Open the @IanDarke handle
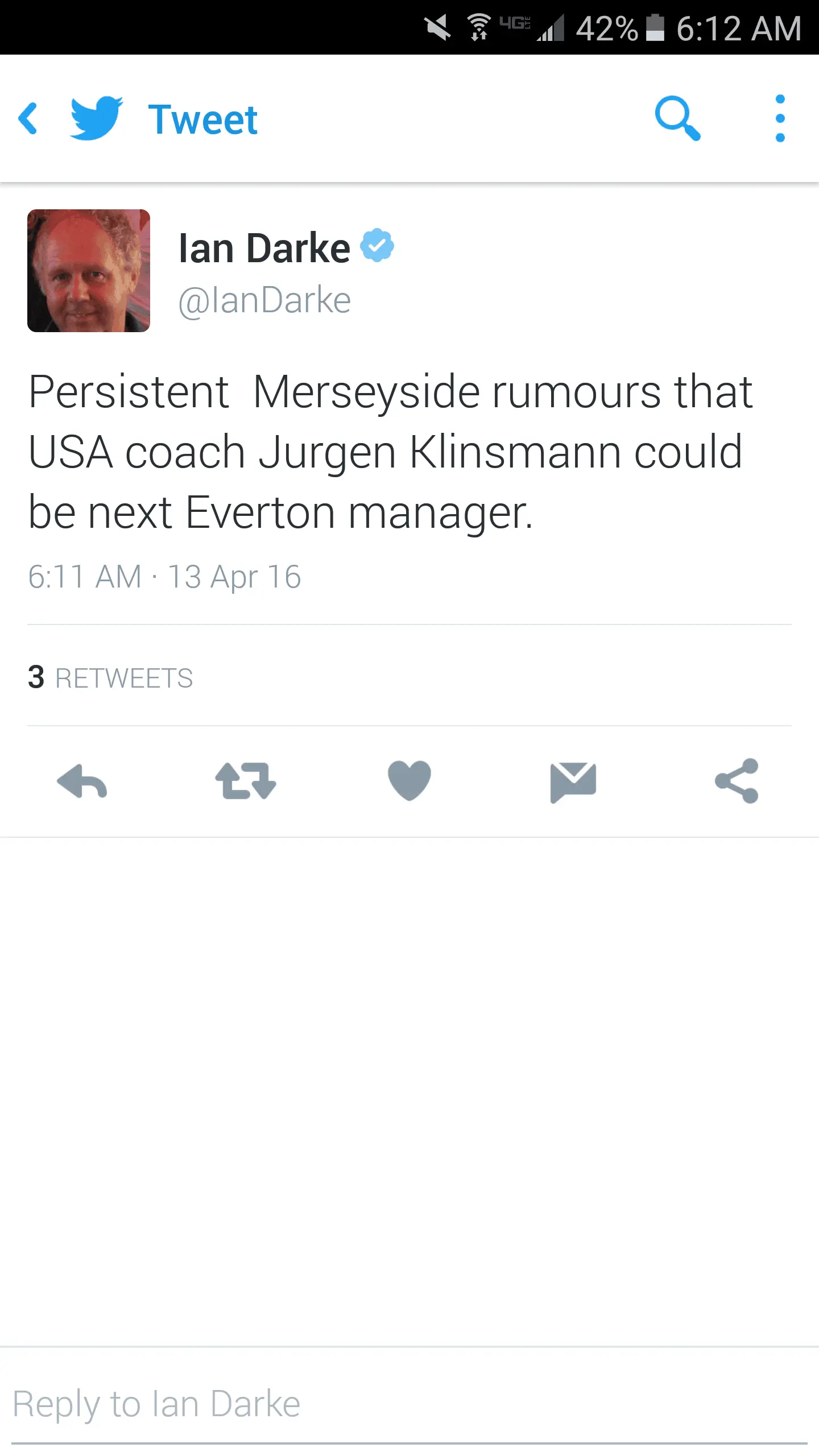819x1456 pixels. click(264, 300)
